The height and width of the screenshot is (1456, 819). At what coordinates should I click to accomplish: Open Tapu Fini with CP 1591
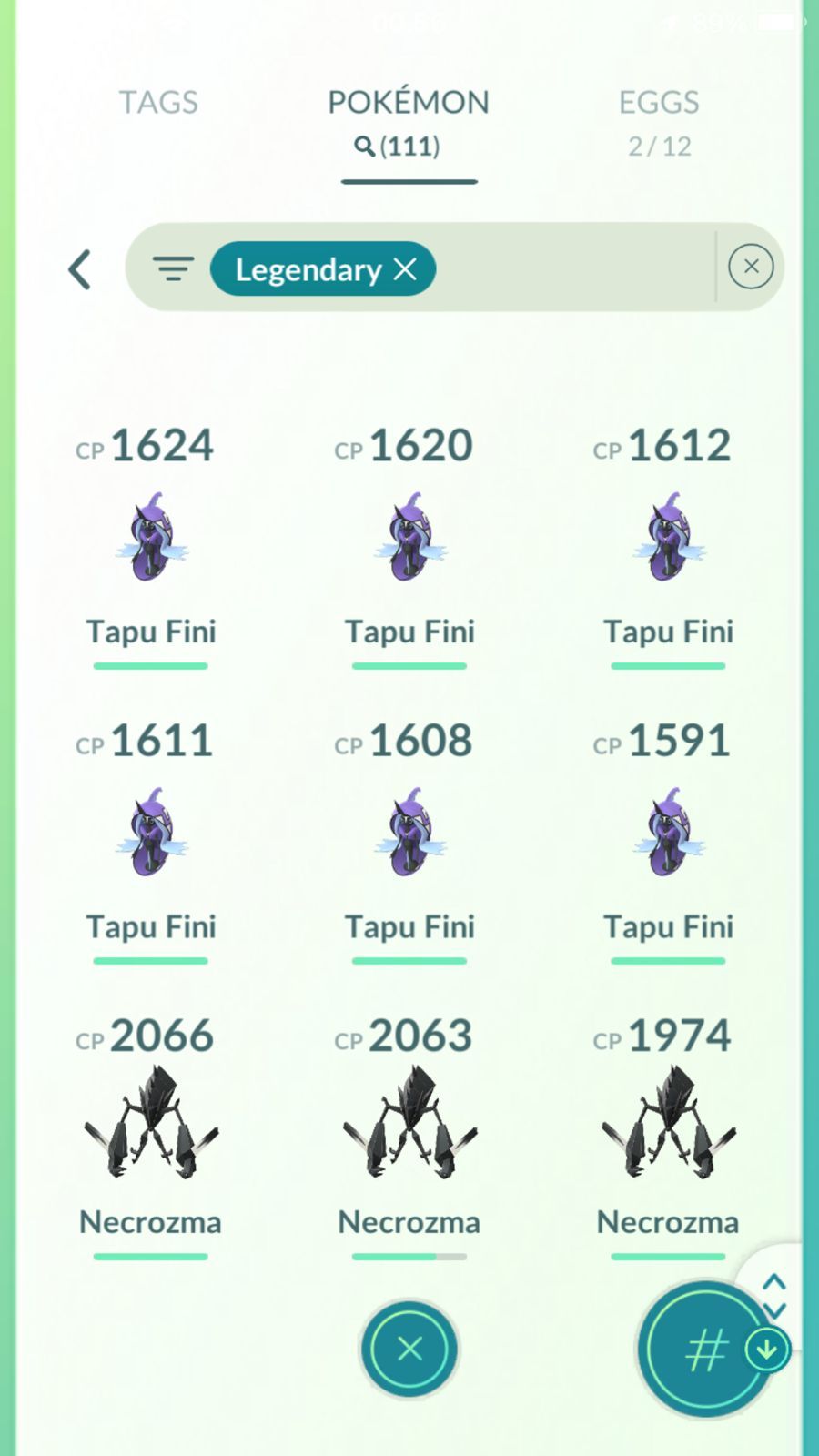668,841
